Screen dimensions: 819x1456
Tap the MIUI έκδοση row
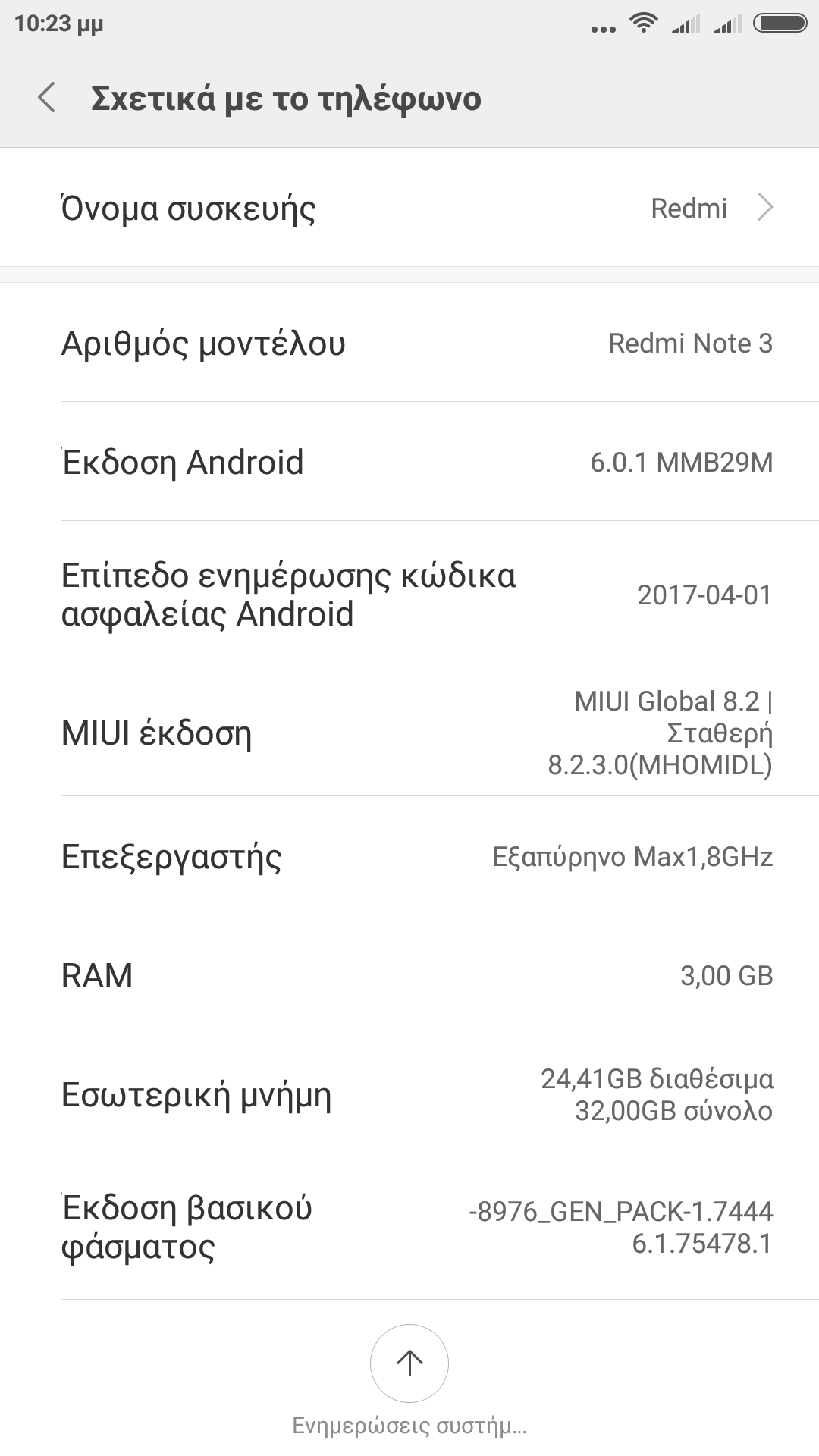(409, 733)
